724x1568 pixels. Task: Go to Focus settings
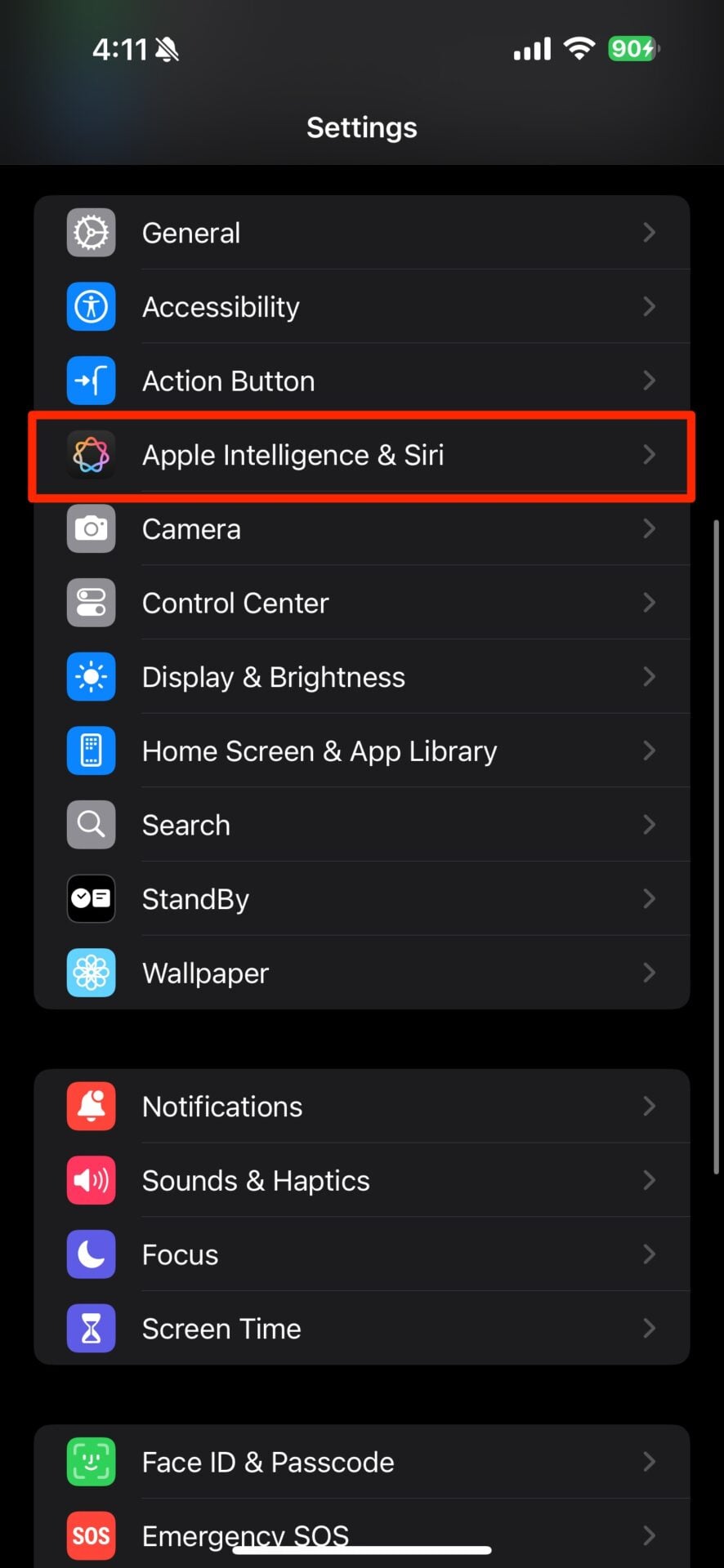(x=361, y=1254)
